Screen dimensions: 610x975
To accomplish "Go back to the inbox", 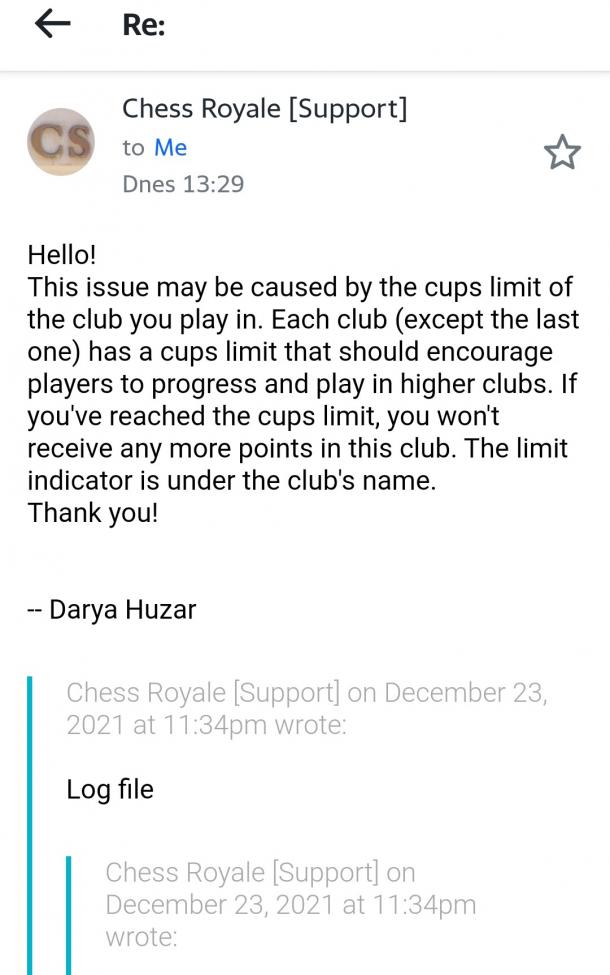I will (53, 26).
